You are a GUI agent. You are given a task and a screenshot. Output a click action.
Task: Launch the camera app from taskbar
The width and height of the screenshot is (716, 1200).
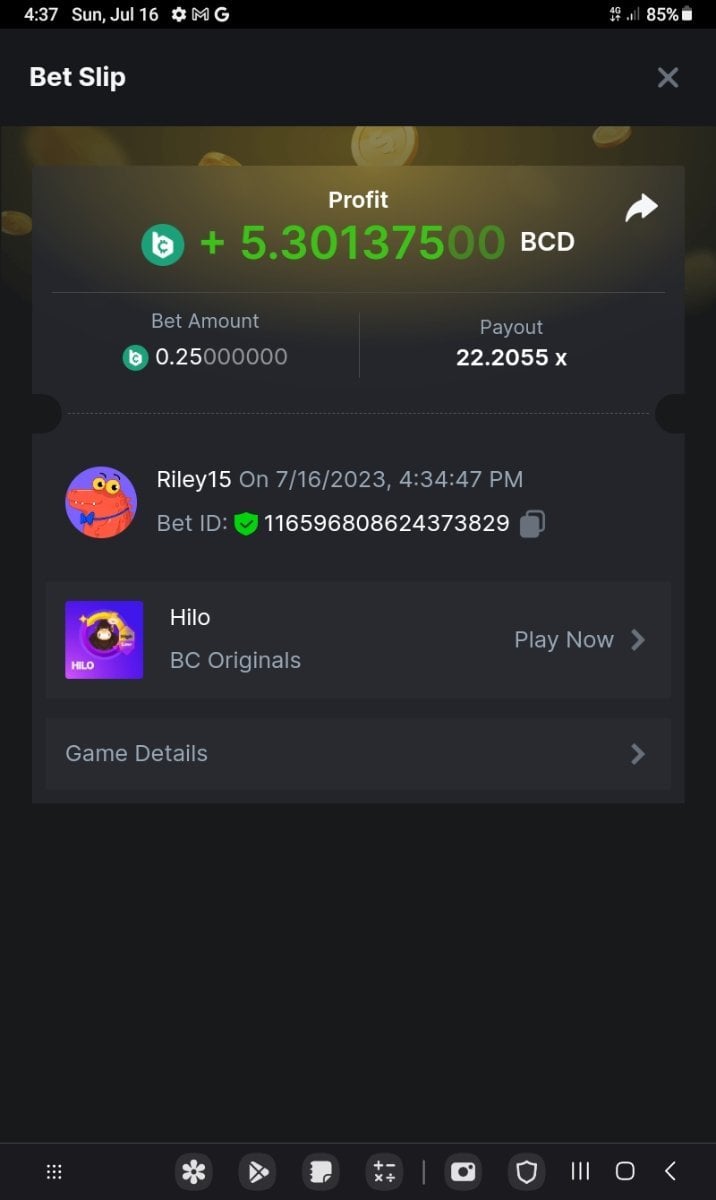pyautogui.click(x=463, y=1171)
